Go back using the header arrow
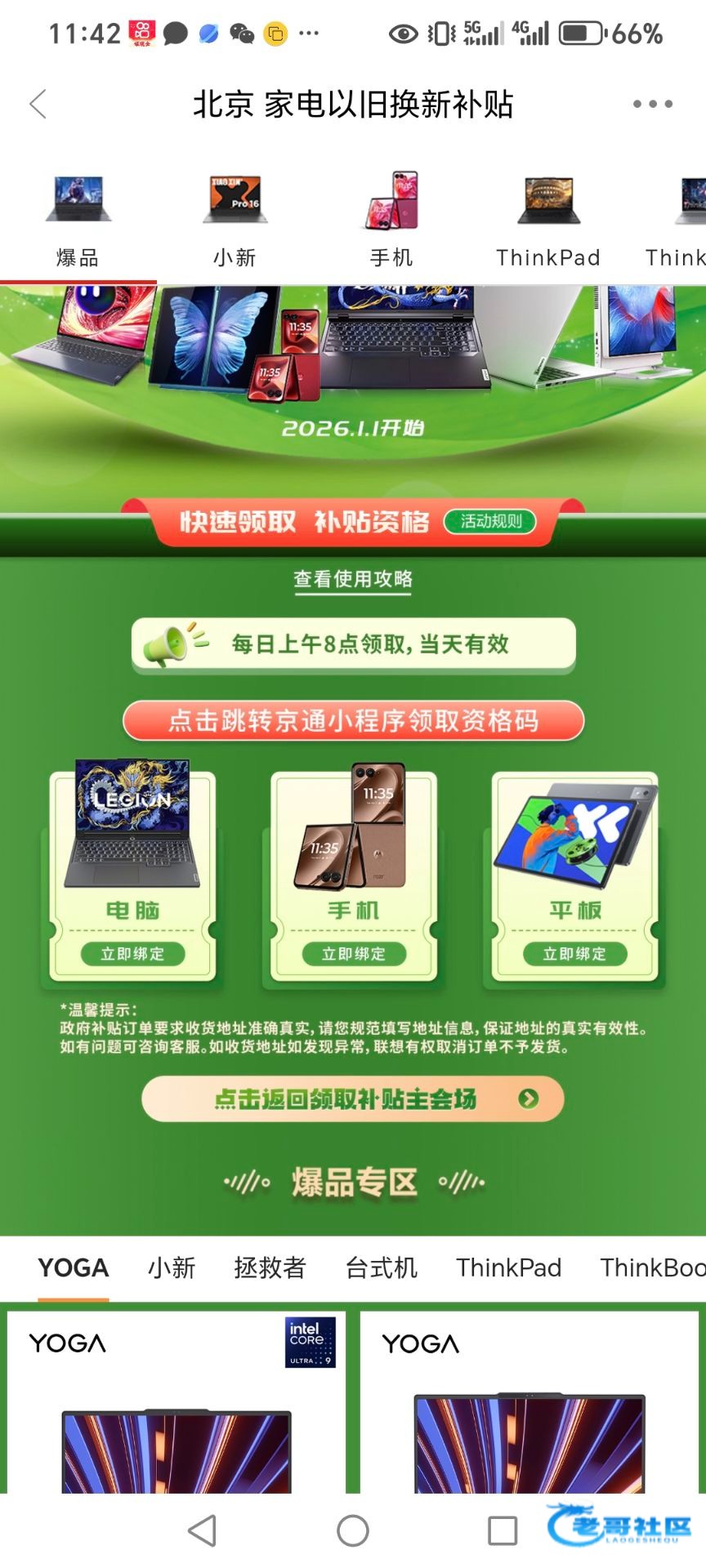 [x=38, y=105]
